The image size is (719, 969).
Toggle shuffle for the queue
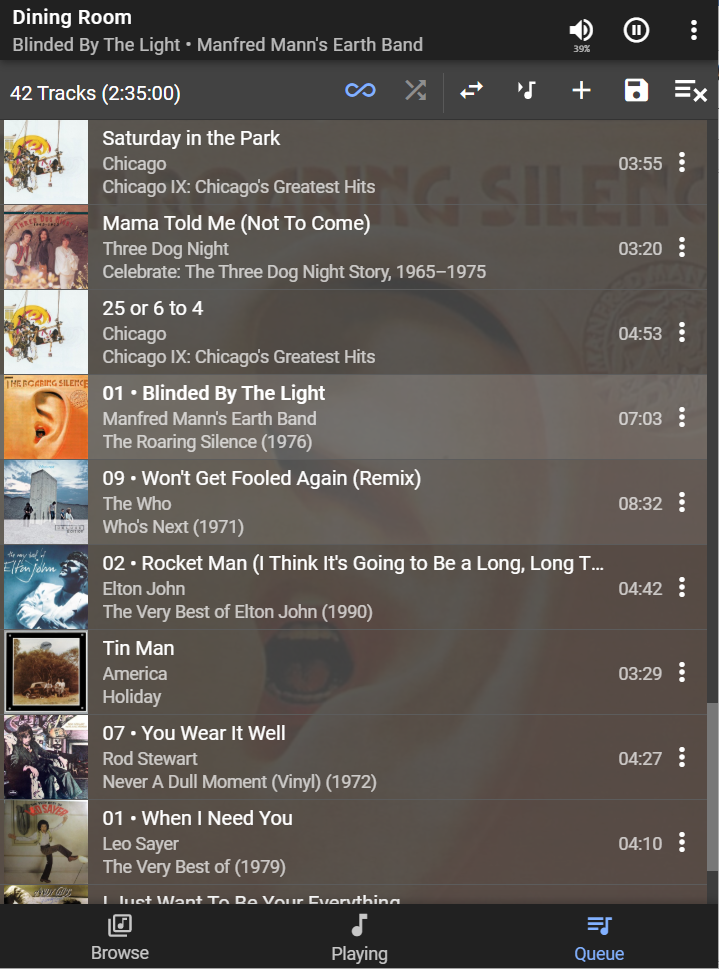point(415,91)
